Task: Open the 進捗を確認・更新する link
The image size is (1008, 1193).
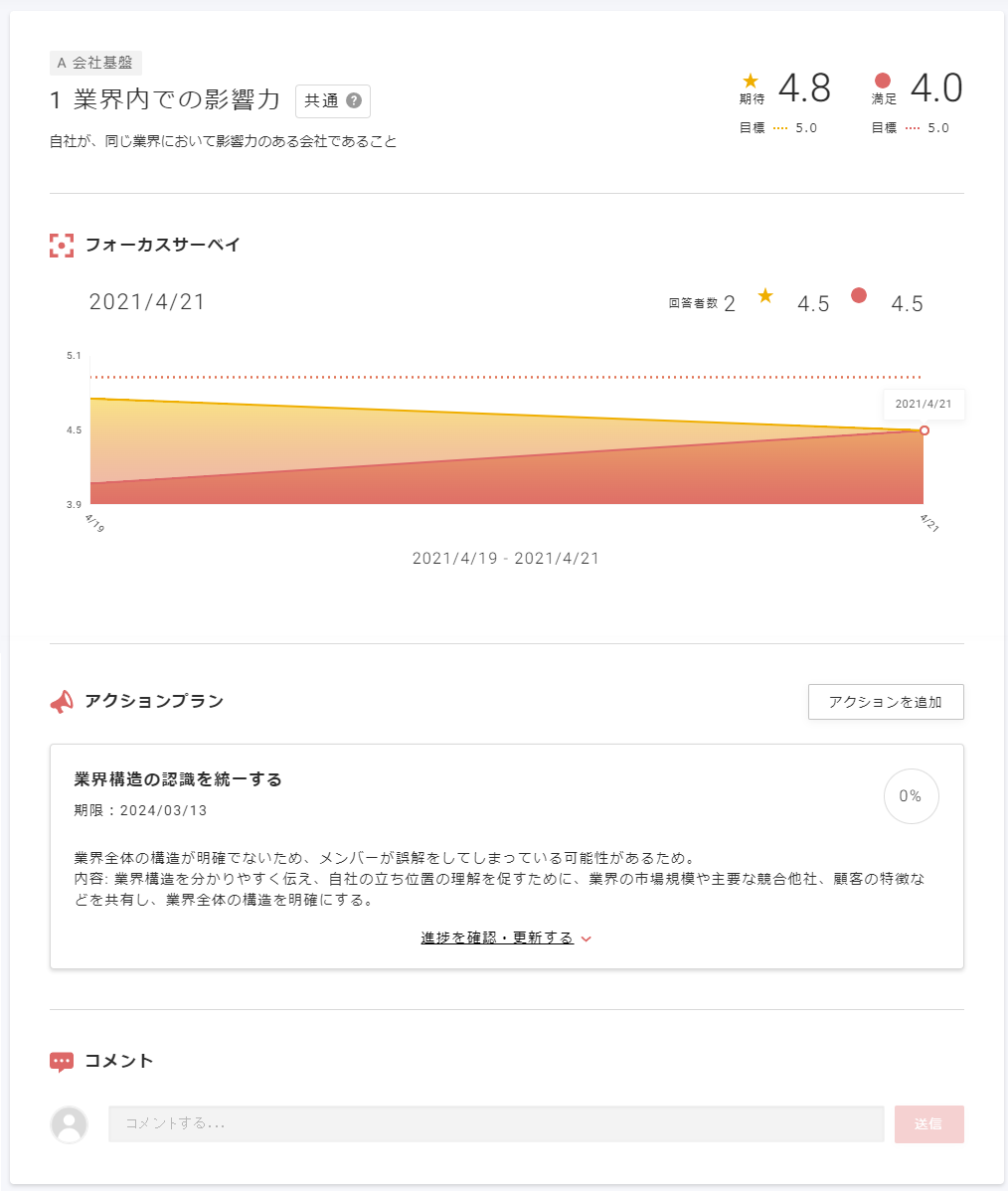Action: click(x=497, y=937)
